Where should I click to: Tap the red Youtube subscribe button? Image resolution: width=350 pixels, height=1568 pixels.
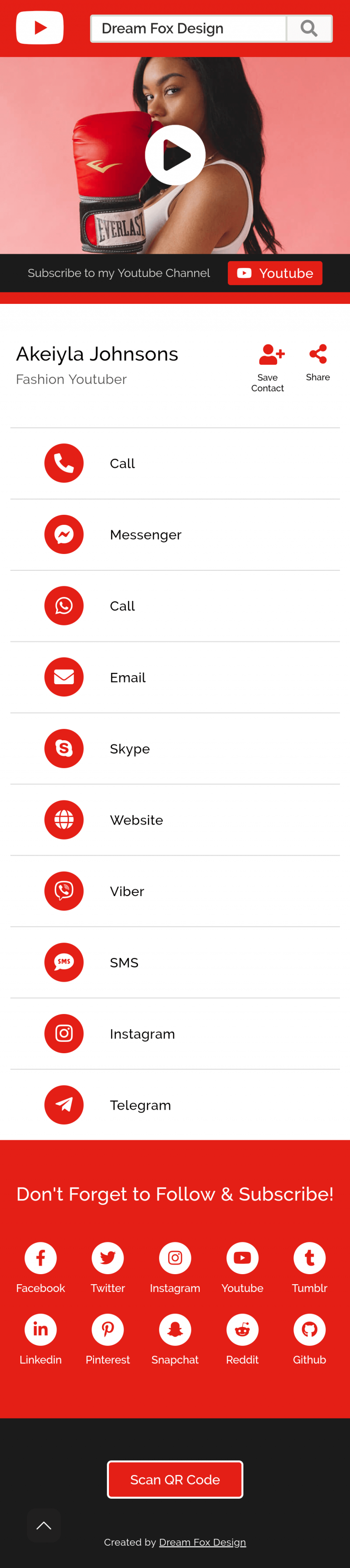(274, 273)
